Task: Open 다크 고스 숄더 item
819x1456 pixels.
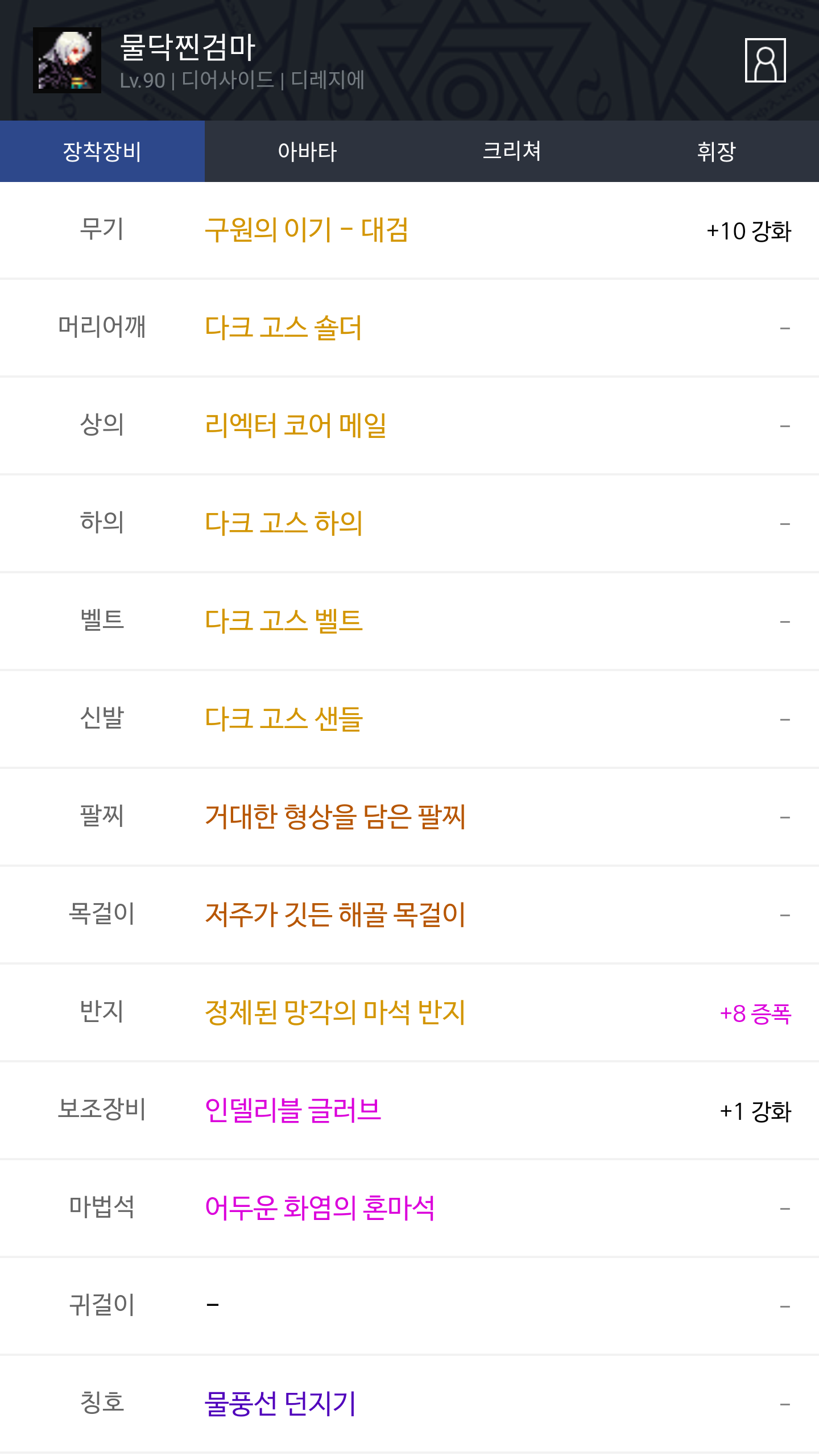Action: point(283,328)
